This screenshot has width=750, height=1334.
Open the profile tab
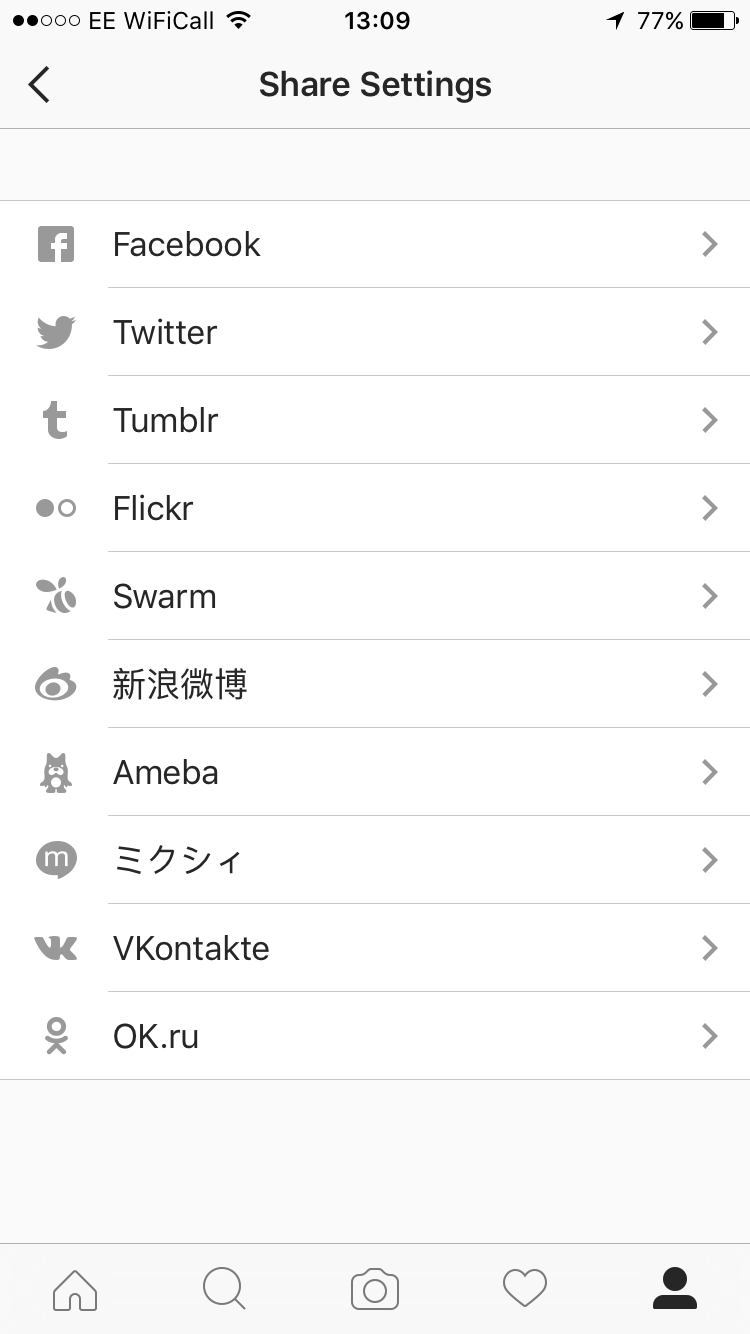click(675, 1289)
